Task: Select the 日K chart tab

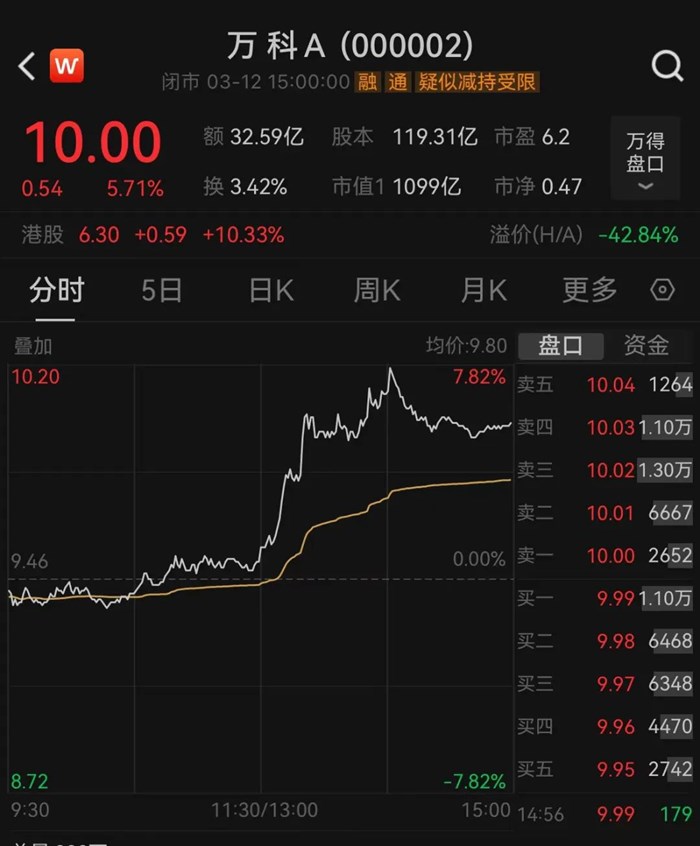Action: click(271, 291)
